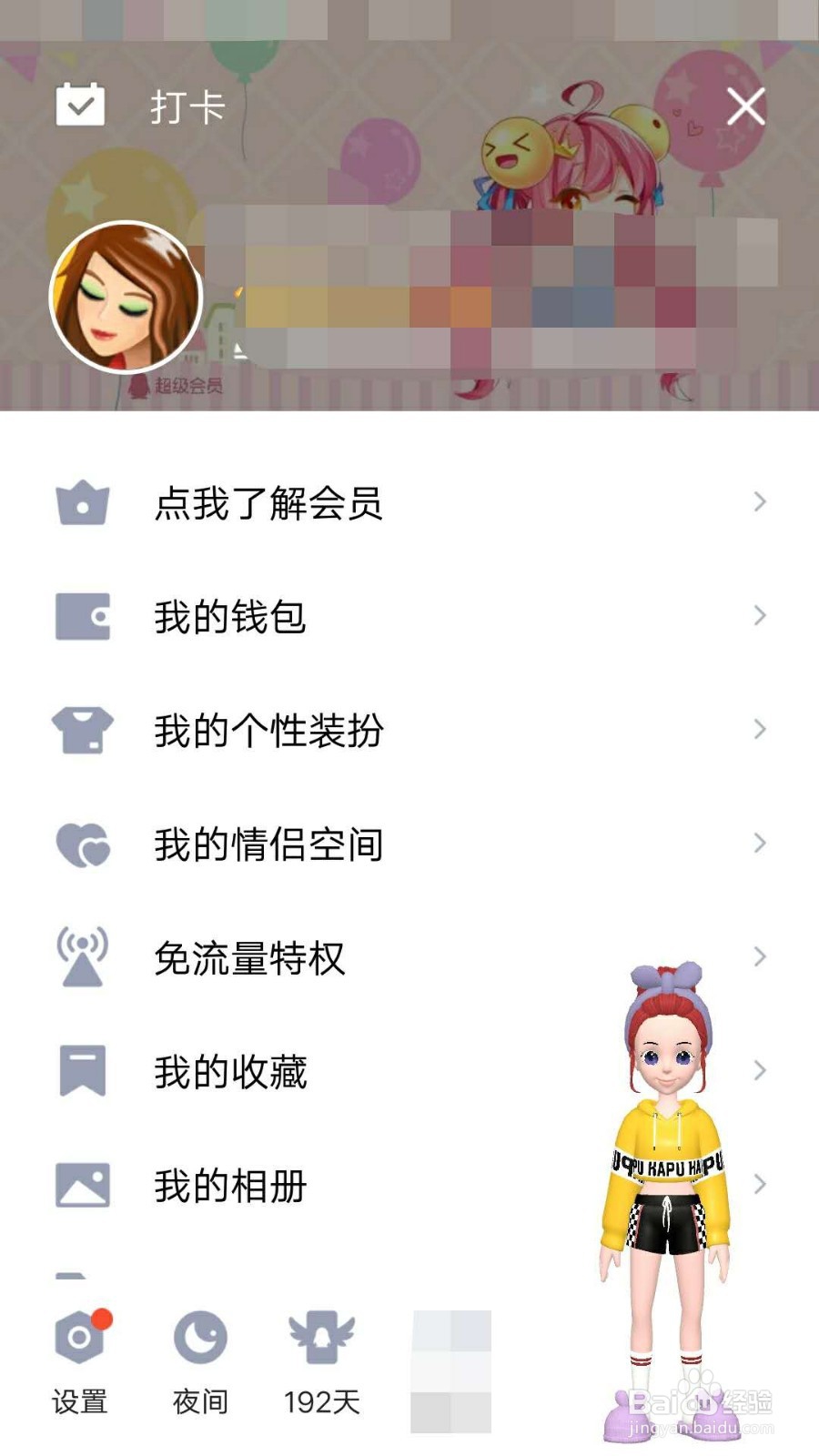Click the 点我了解会员 membership link
Viewport: 819px width, 1456px height.
pyautogui.click(x=268, y=501)
